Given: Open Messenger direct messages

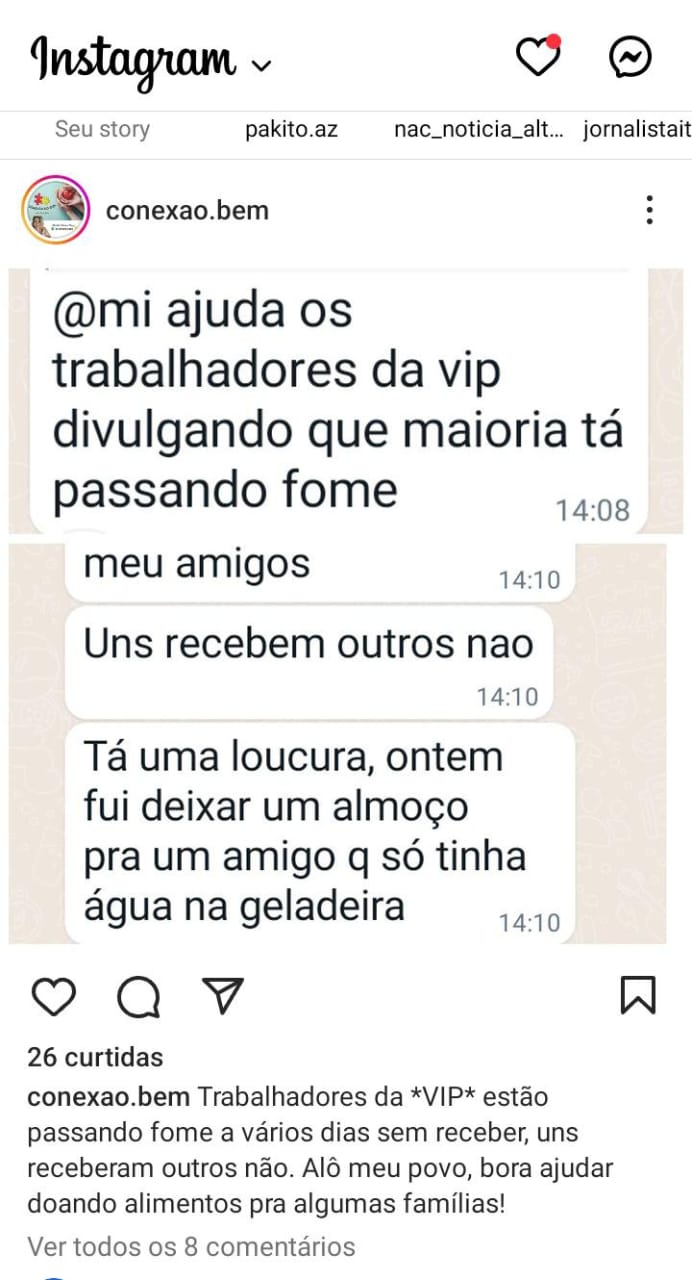Looking at the screenshot, I should (x=631, y=58).
